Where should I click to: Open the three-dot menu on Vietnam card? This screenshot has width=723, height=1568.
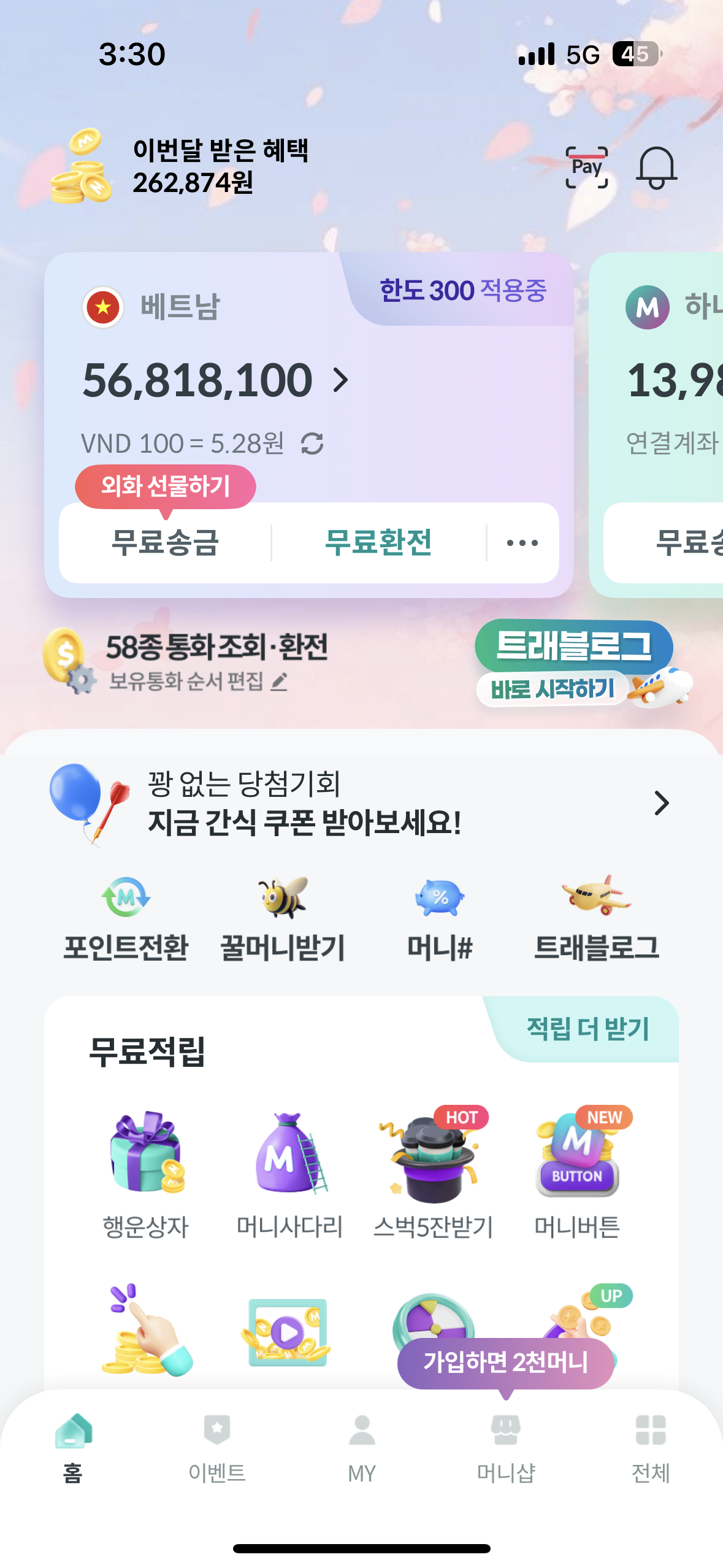tap(522, 543)
